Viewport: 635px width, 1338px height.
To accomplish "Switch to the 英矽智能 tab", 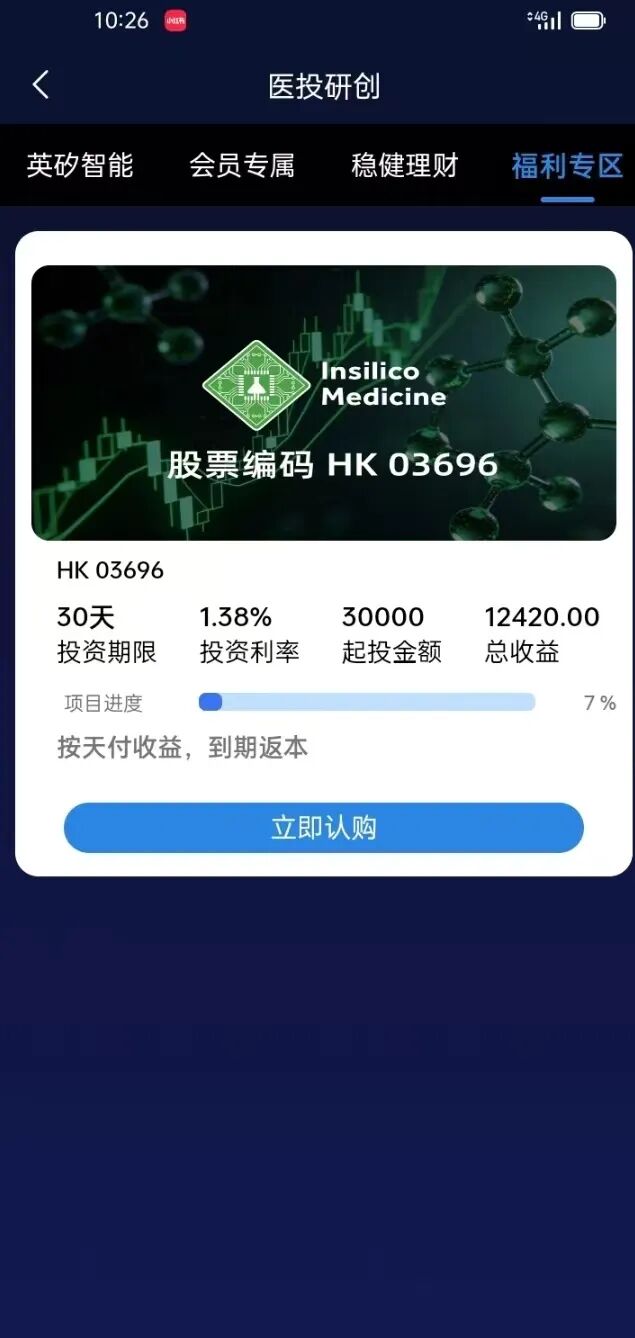I will click(80, 165).
